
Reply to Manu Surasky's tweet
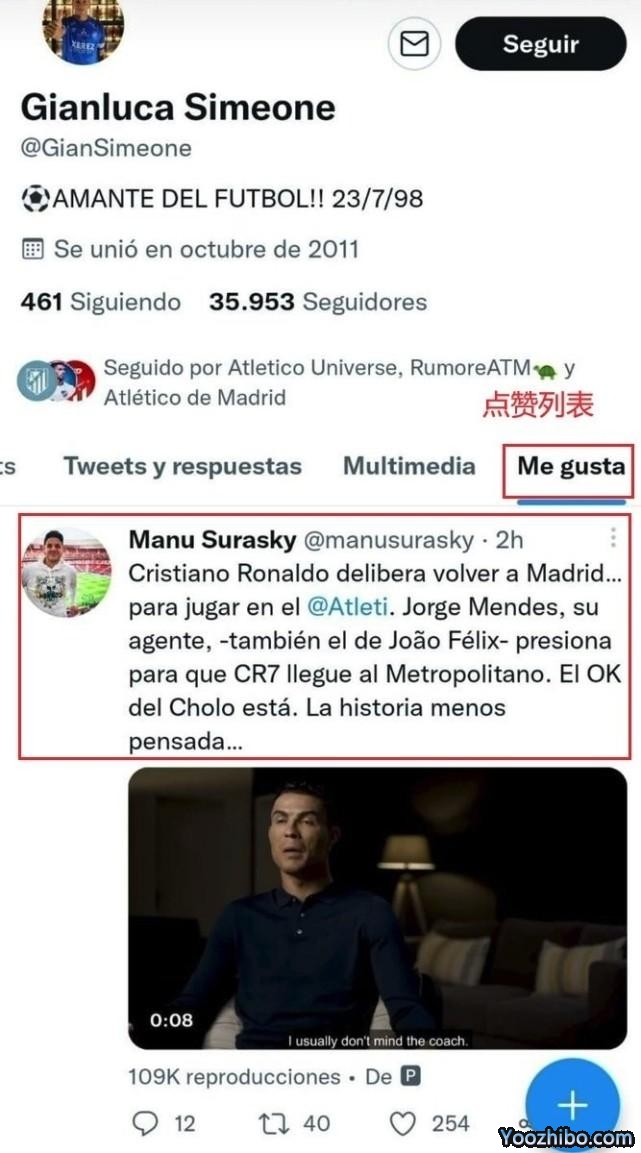coord(146,1124)
